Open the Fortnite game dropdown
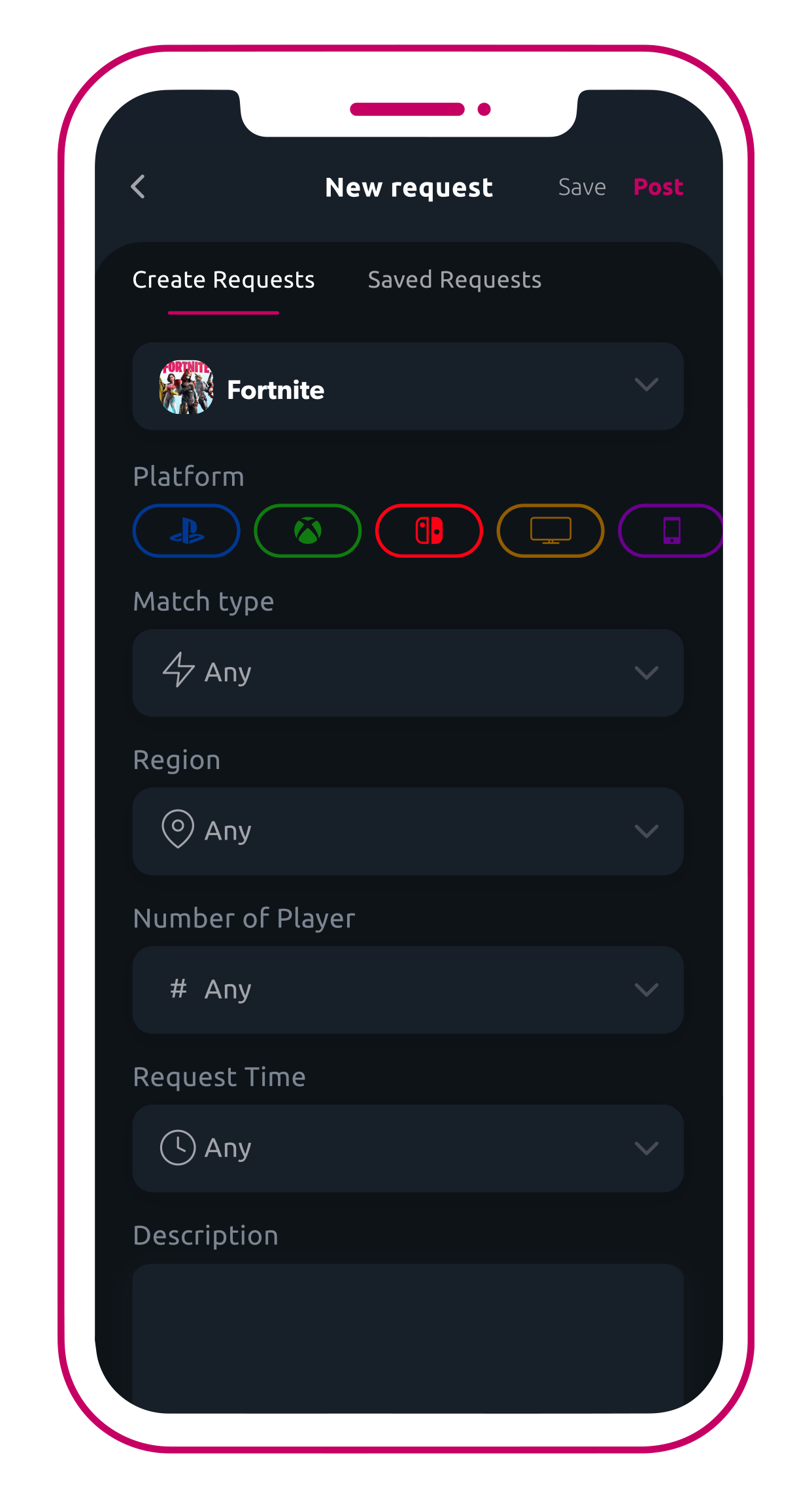 click(x=408, y=386)
